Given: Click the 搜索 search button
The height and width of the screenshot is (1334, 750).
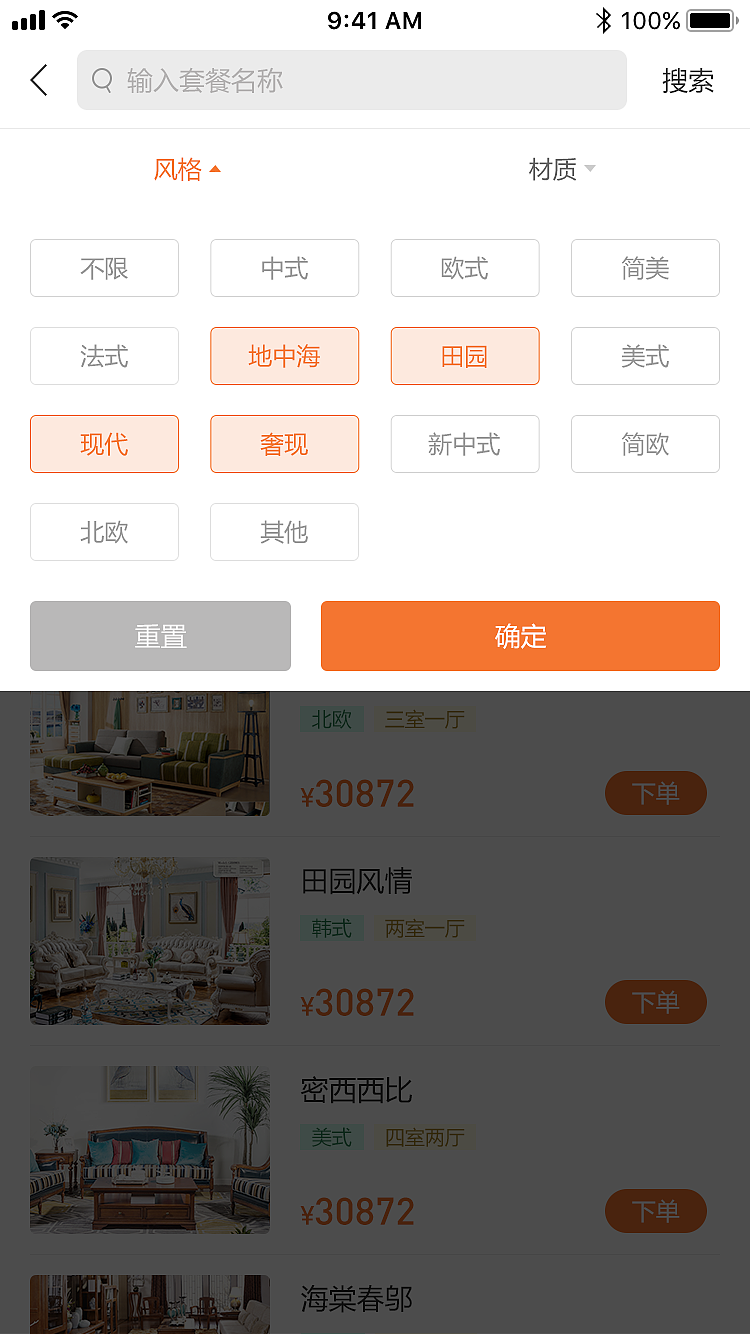Looking at the screenshot, I should pos(687,80).
